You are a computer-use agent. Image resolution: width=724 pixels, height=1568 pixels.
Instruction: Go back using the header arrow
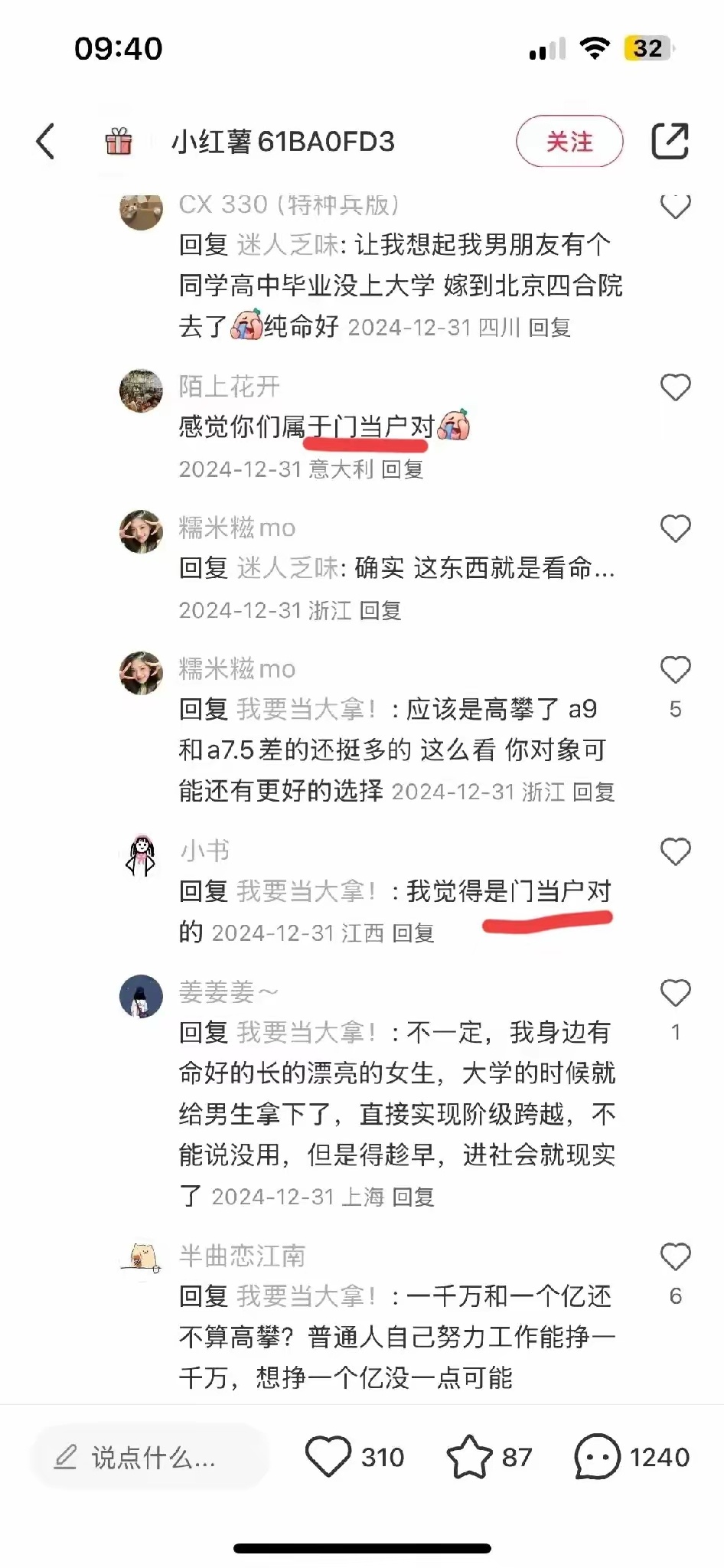tap(46, 142)
